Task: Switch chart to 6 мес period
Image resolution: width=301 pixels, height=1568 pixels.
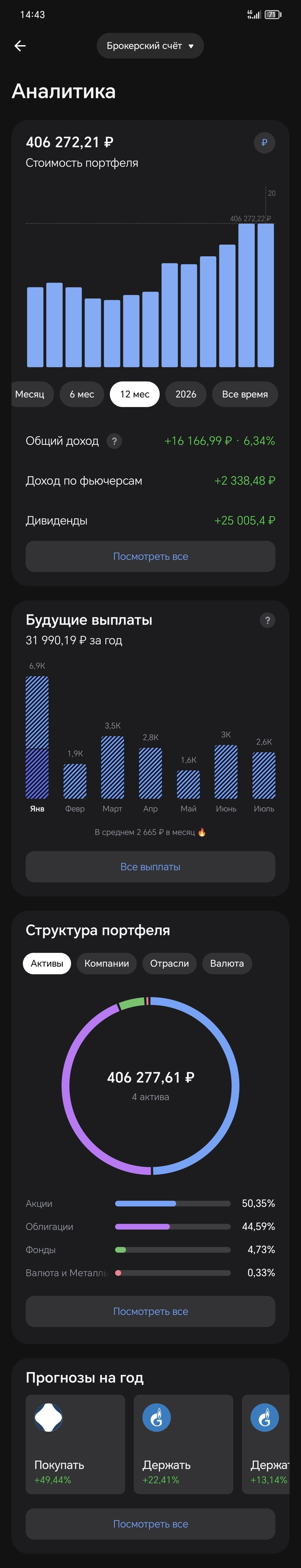Action: click(82, 394)
